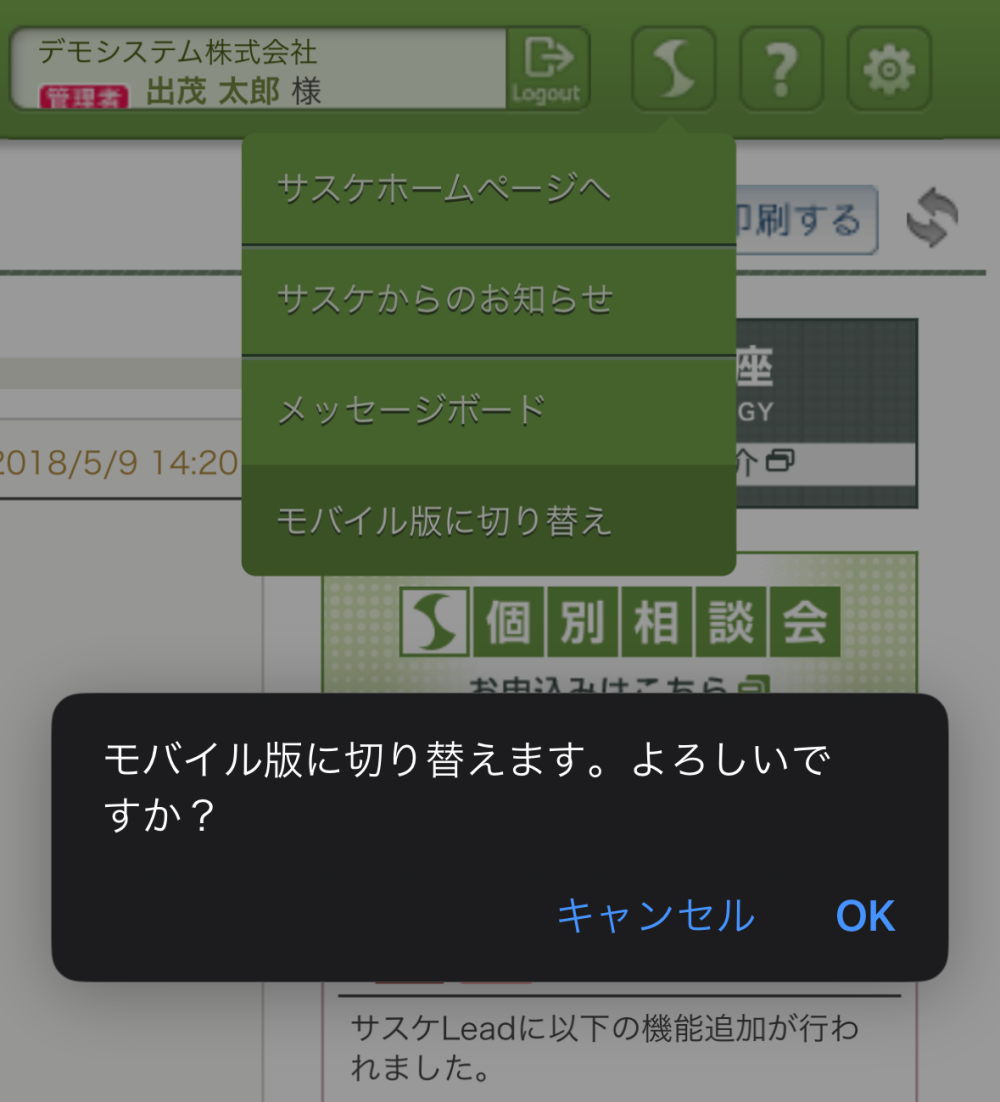The height and width of the screenshot is (1102, 1000).
Task: Open メッセージボード from the menu
Action: [x=488, y=410]
